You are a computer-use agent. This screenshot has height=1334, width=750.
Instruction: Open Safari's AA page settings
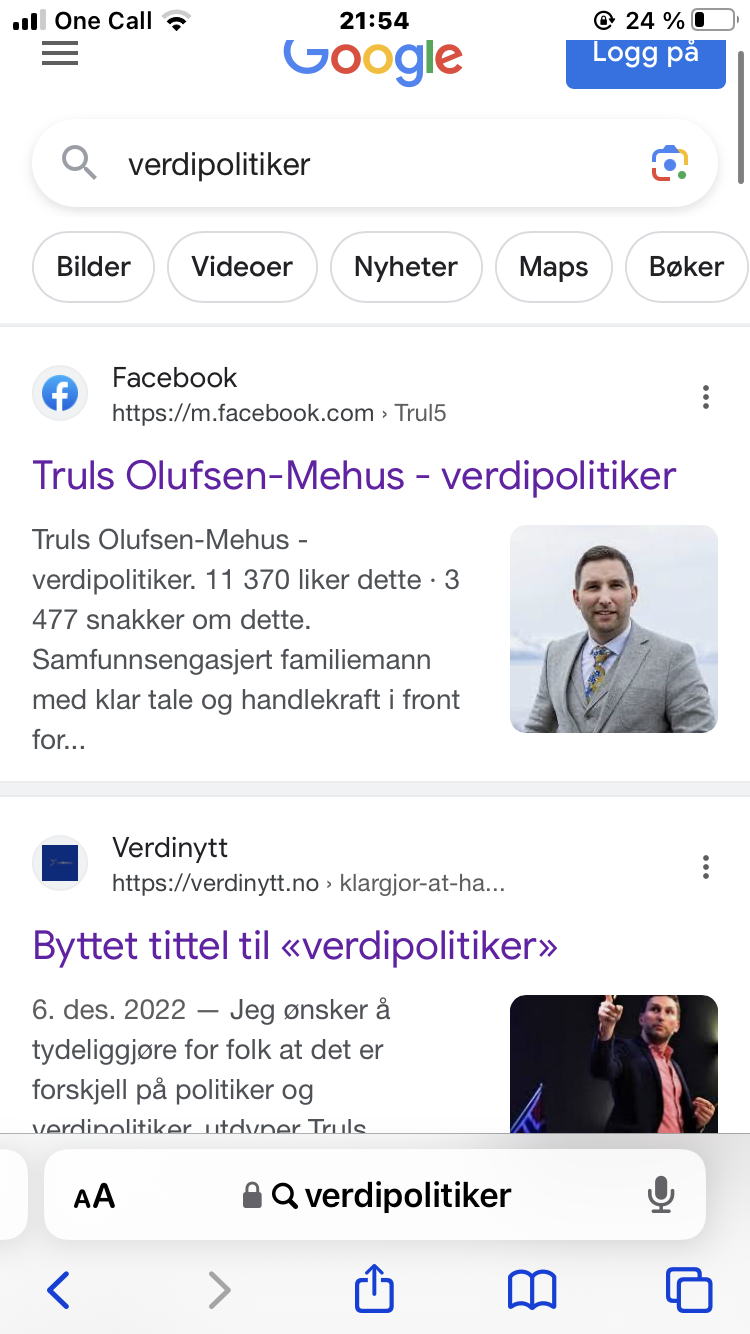point(95,1196)
